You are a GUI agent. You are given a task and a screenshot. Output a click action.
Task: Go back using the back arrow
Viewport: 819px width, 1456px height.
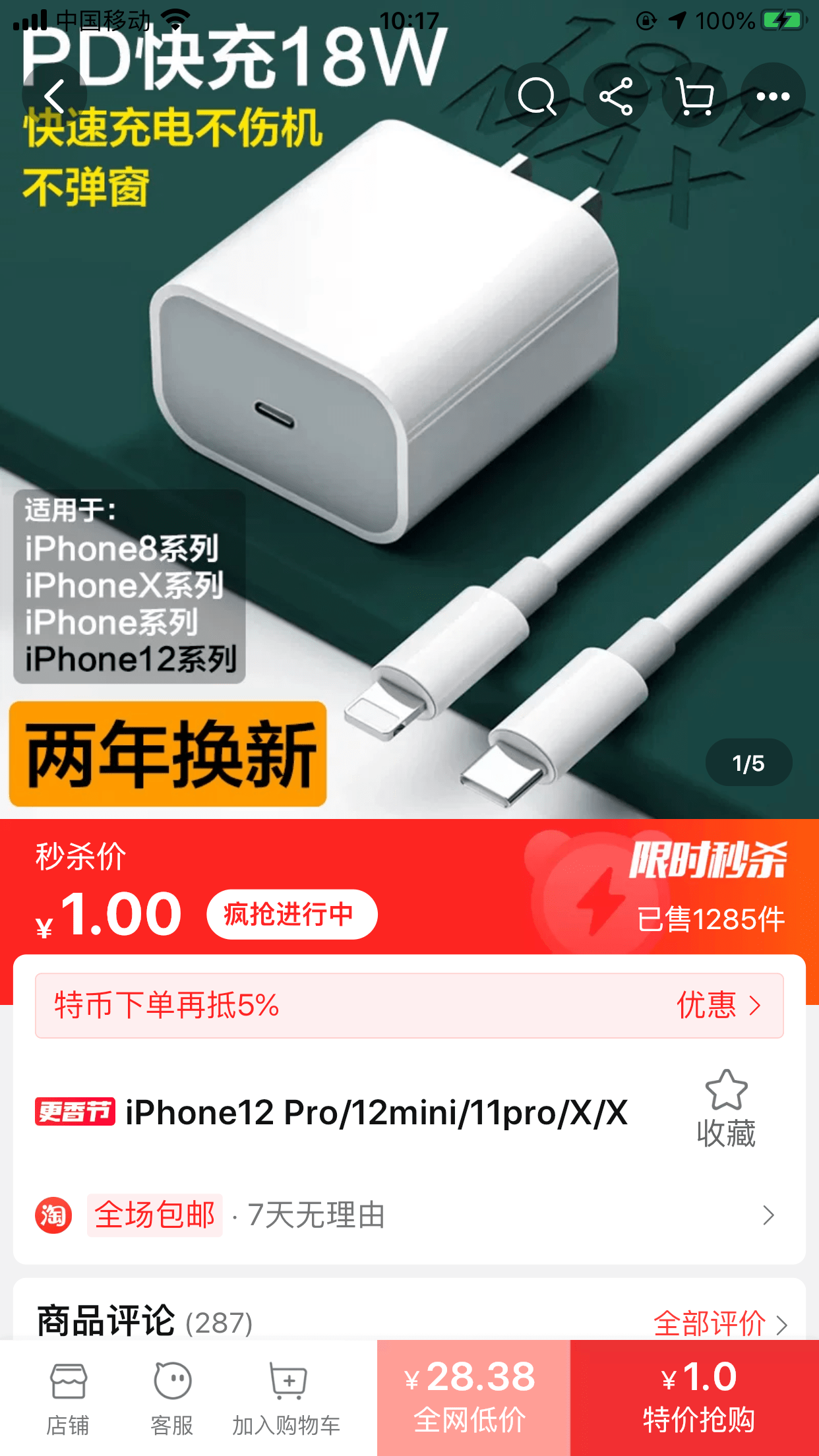tap(54, 96)
